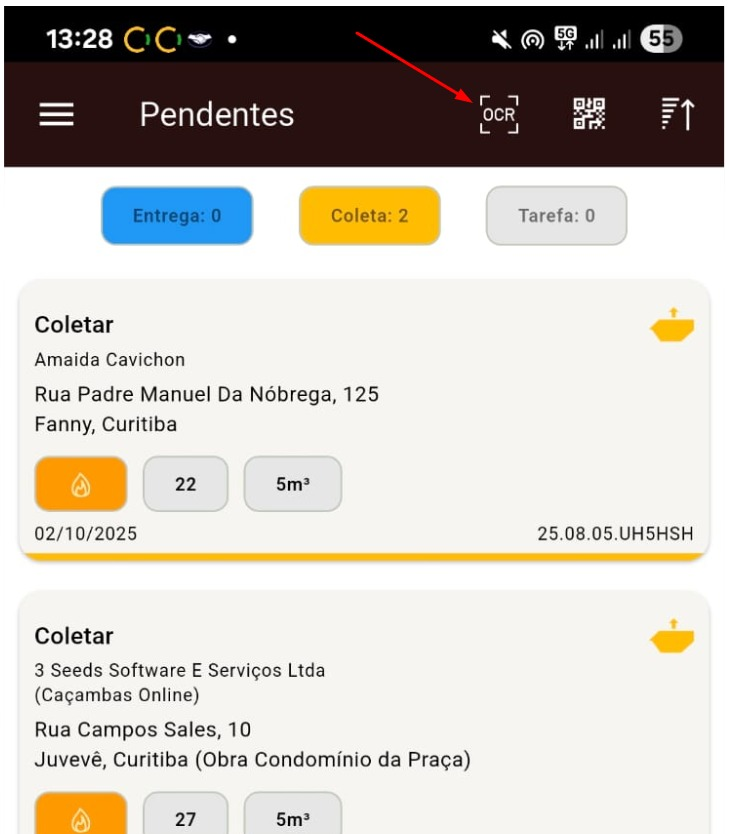Tap the 5m³ chip on Amaida's card
The width and height of the screenshot is (729, 834).
click(x=292, y=484)
